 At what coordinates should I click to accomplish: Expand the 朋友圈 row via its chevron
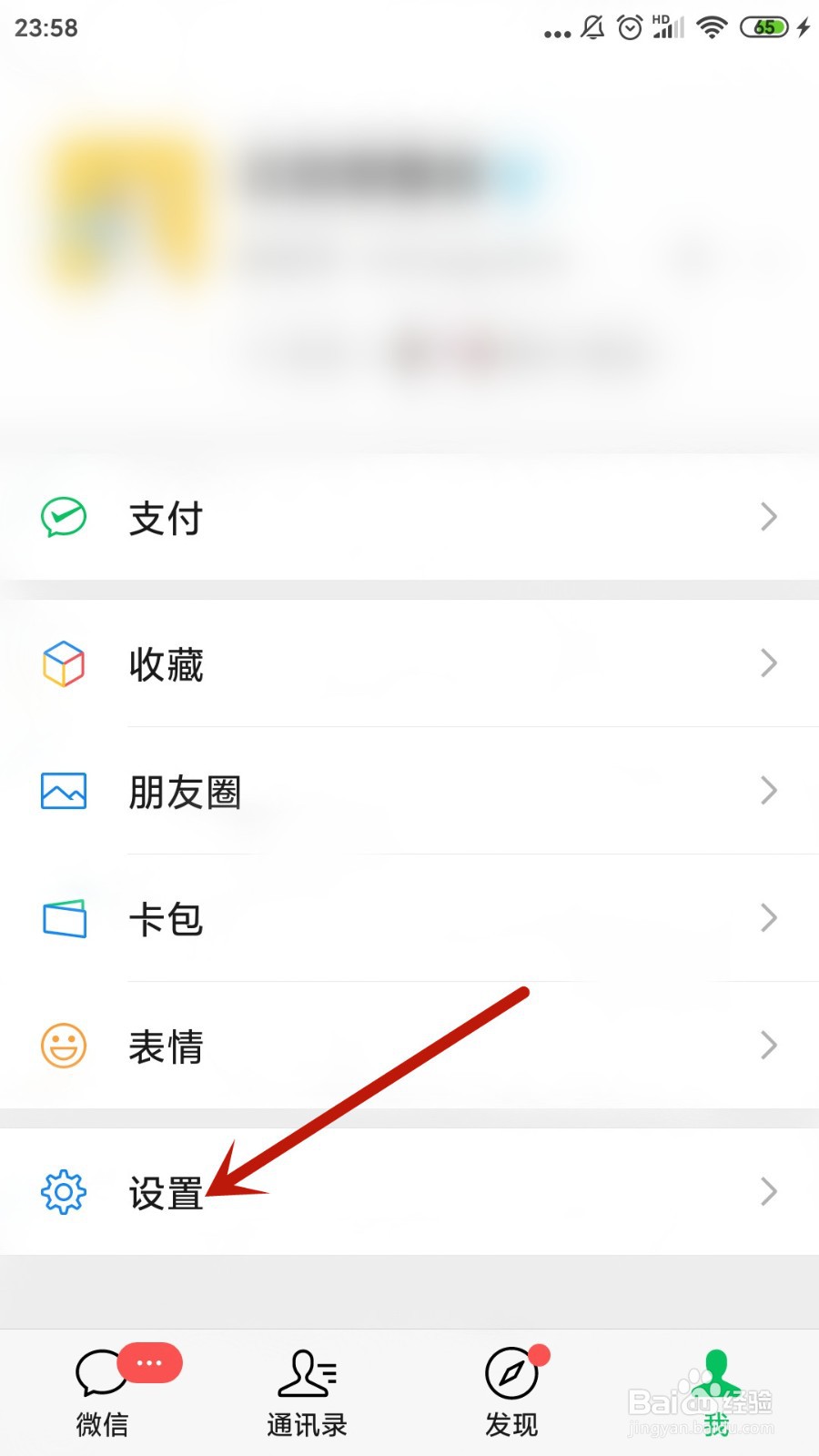[x=769, y=791]
